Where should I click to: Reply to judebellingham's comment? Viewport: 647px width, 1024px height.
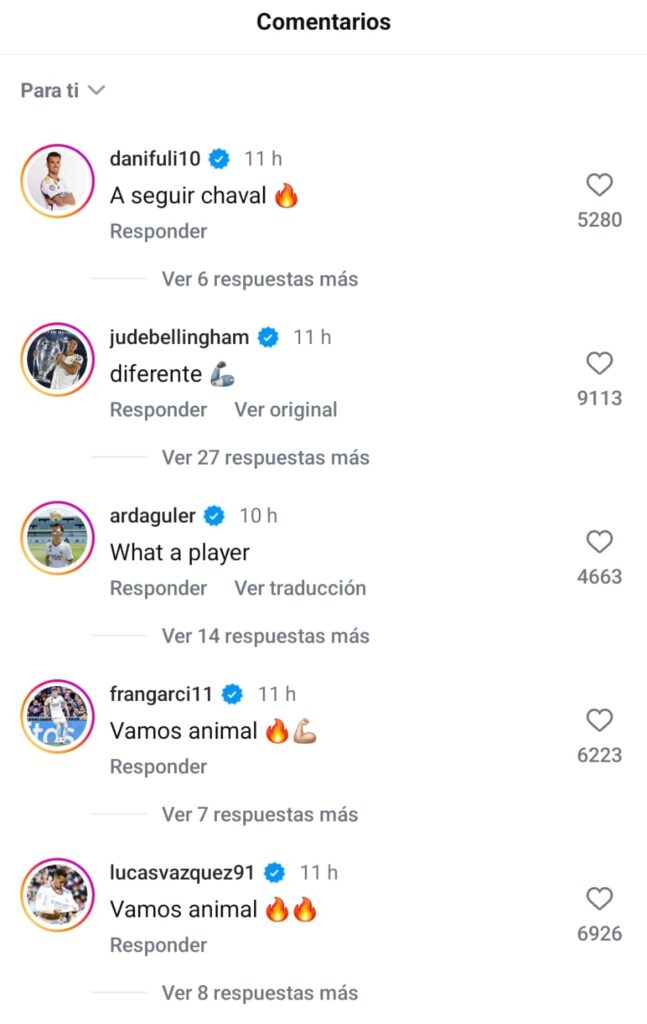pos(158,410)
